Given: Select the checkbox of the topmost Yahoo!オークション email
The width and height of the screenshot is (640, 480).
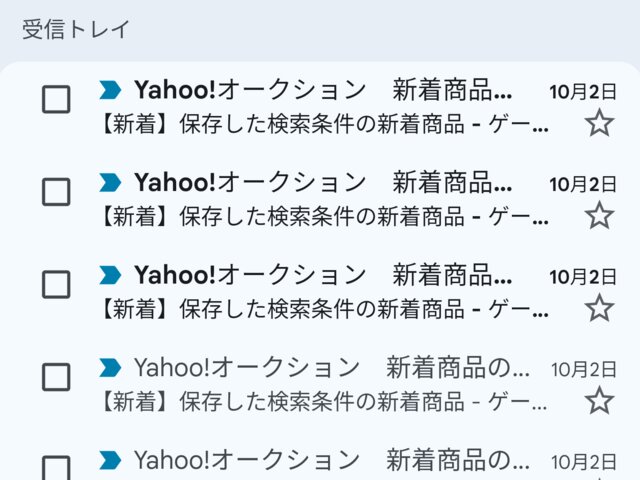Looking at the screenshot, I should point(56,99).
